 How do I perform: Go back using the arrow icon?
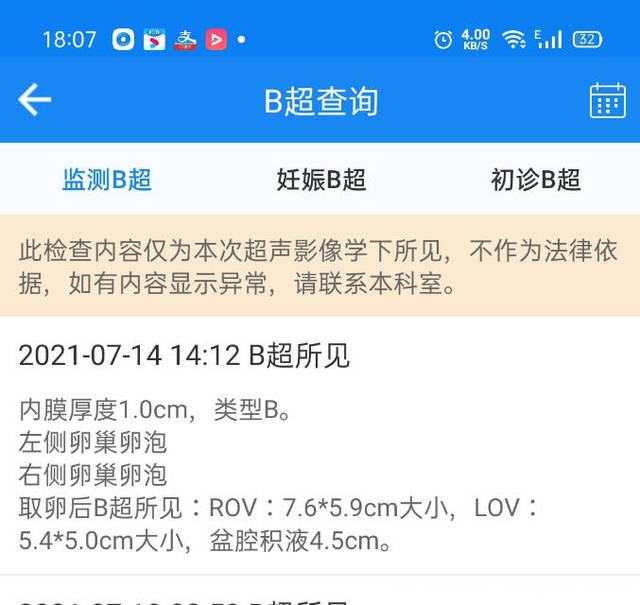coord(35,100)
